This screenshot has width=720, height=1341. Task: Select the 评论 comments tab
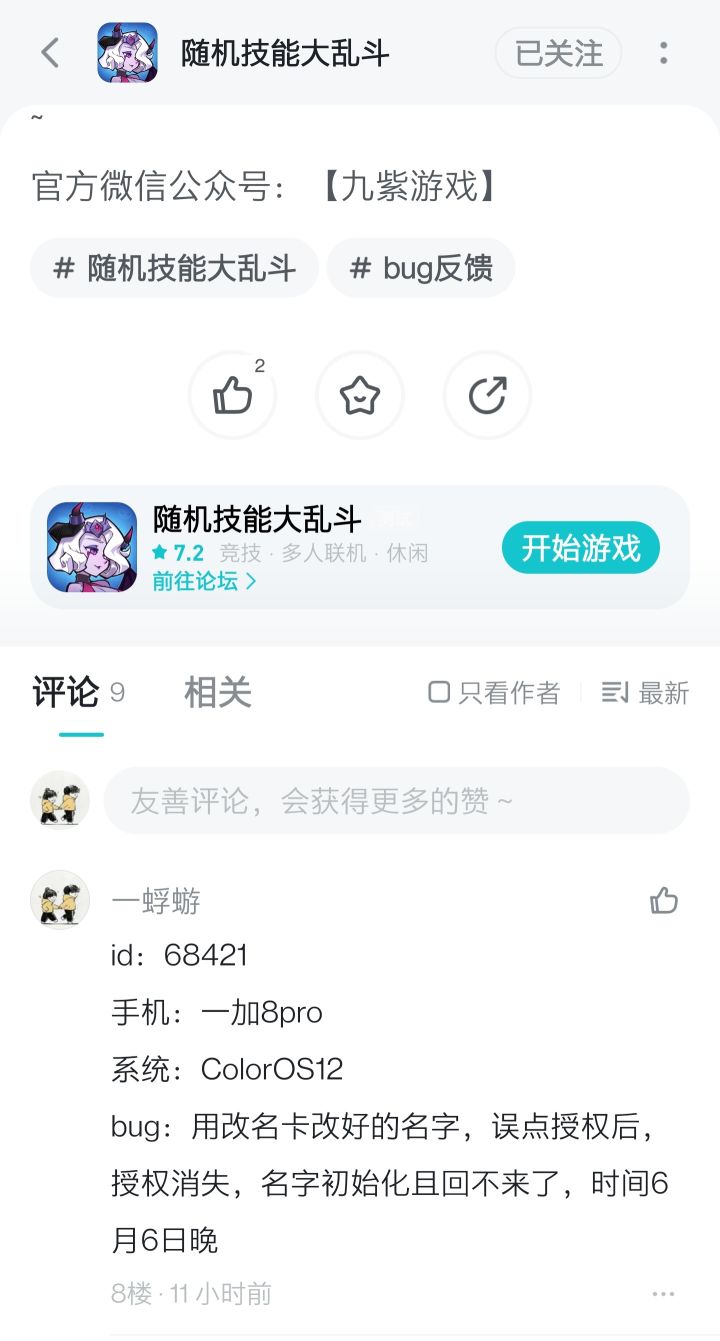66,693
